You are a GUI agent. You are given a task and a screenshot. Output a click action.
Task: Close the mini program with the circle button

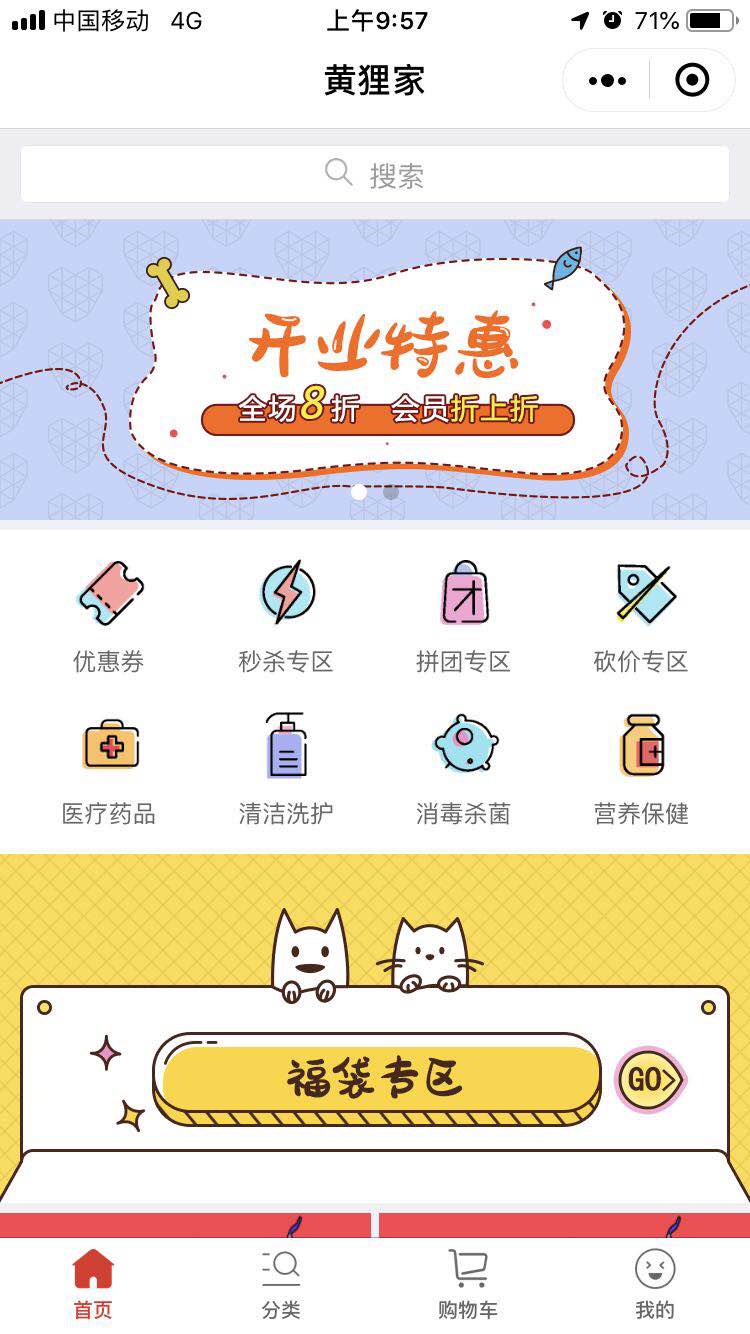(x=692, y=80)
